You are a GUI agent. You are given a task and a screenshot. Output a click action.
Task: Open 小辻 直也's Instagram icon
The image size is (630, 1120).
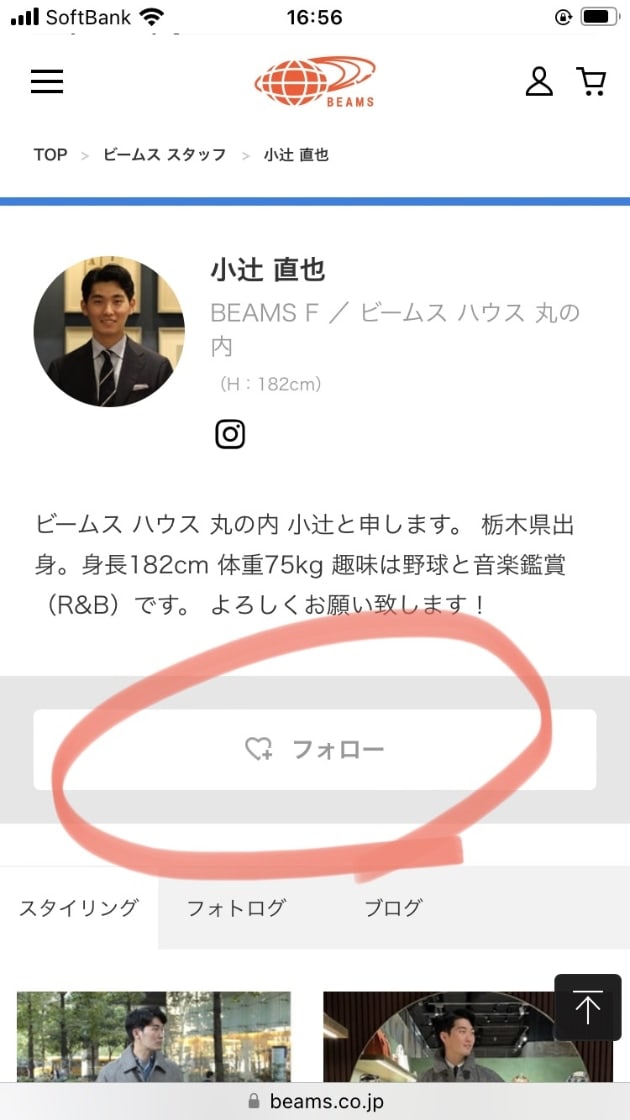tap(230, 434)
